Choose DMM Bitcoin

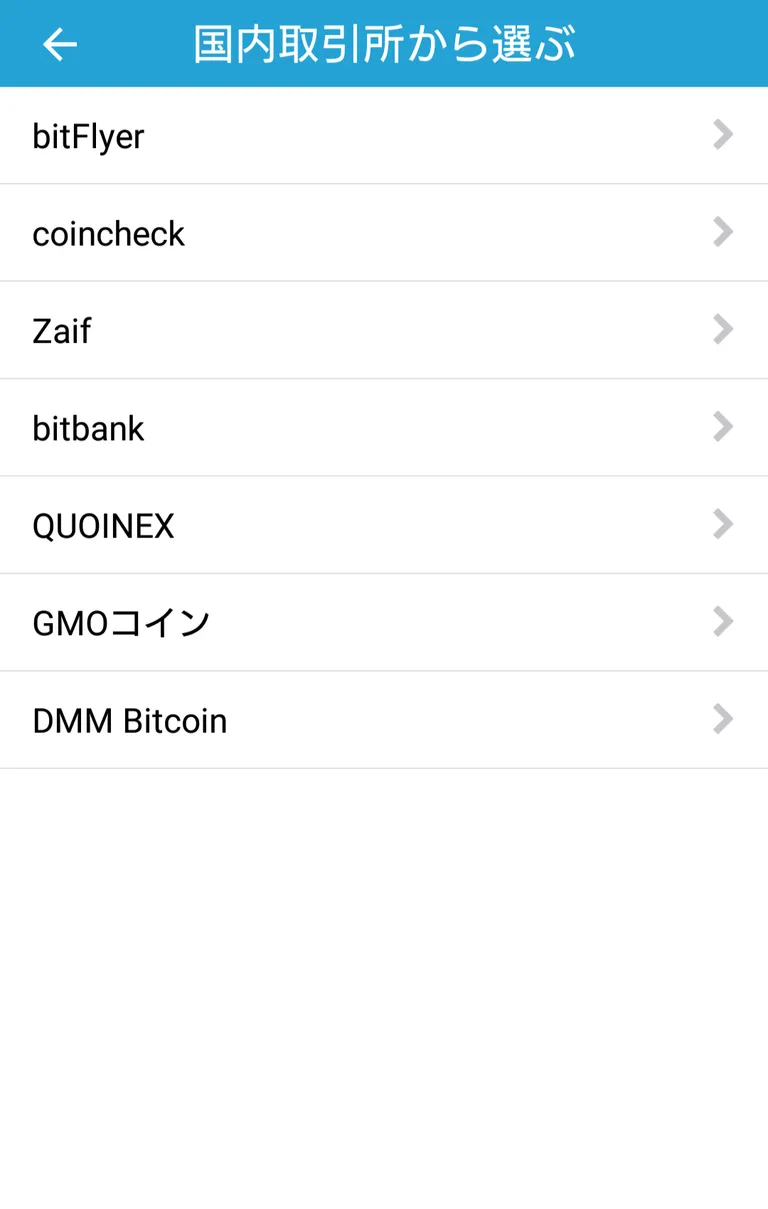[x=384, y=720]
